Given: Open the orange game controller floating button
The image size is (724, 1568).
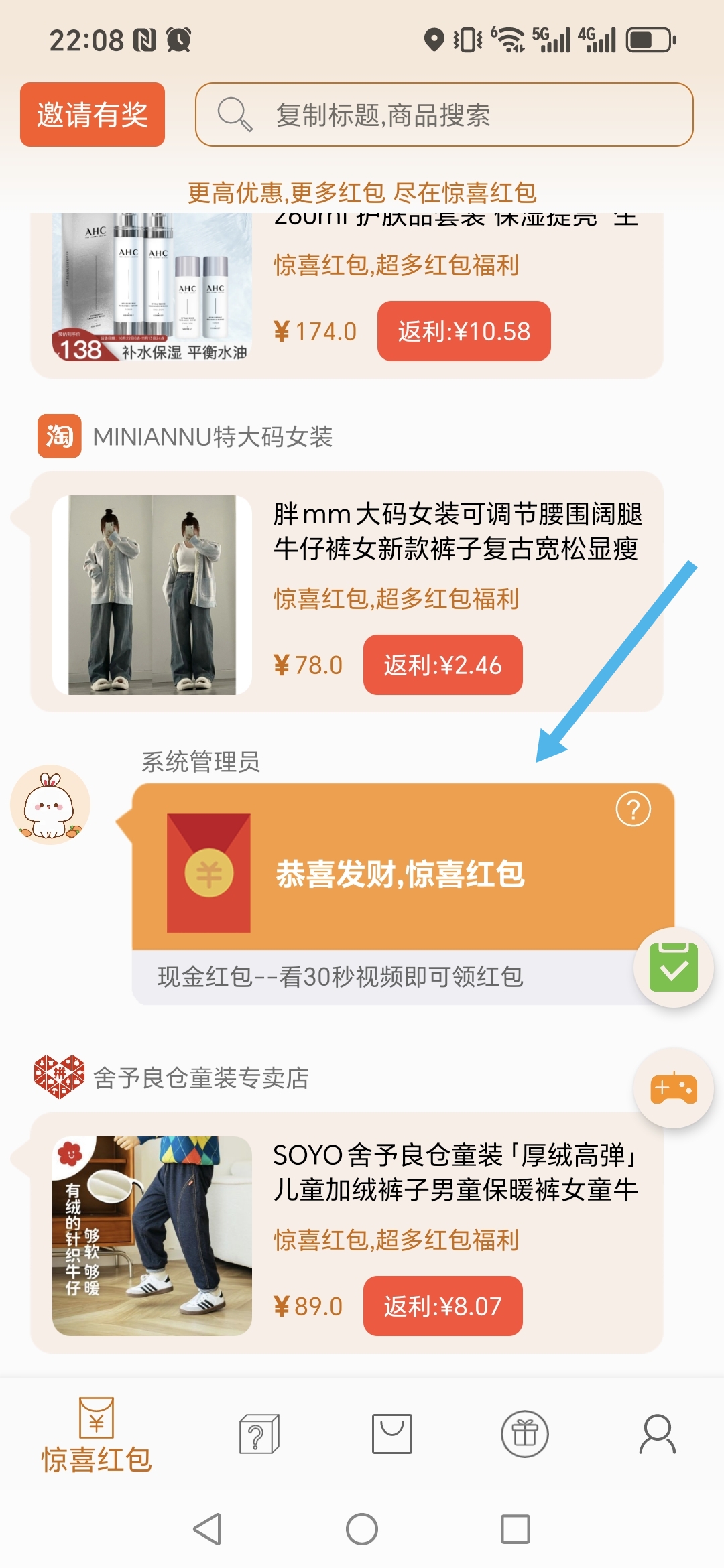Looking at the screenshot, I should pyautogui.click(x=673, y=1088).
